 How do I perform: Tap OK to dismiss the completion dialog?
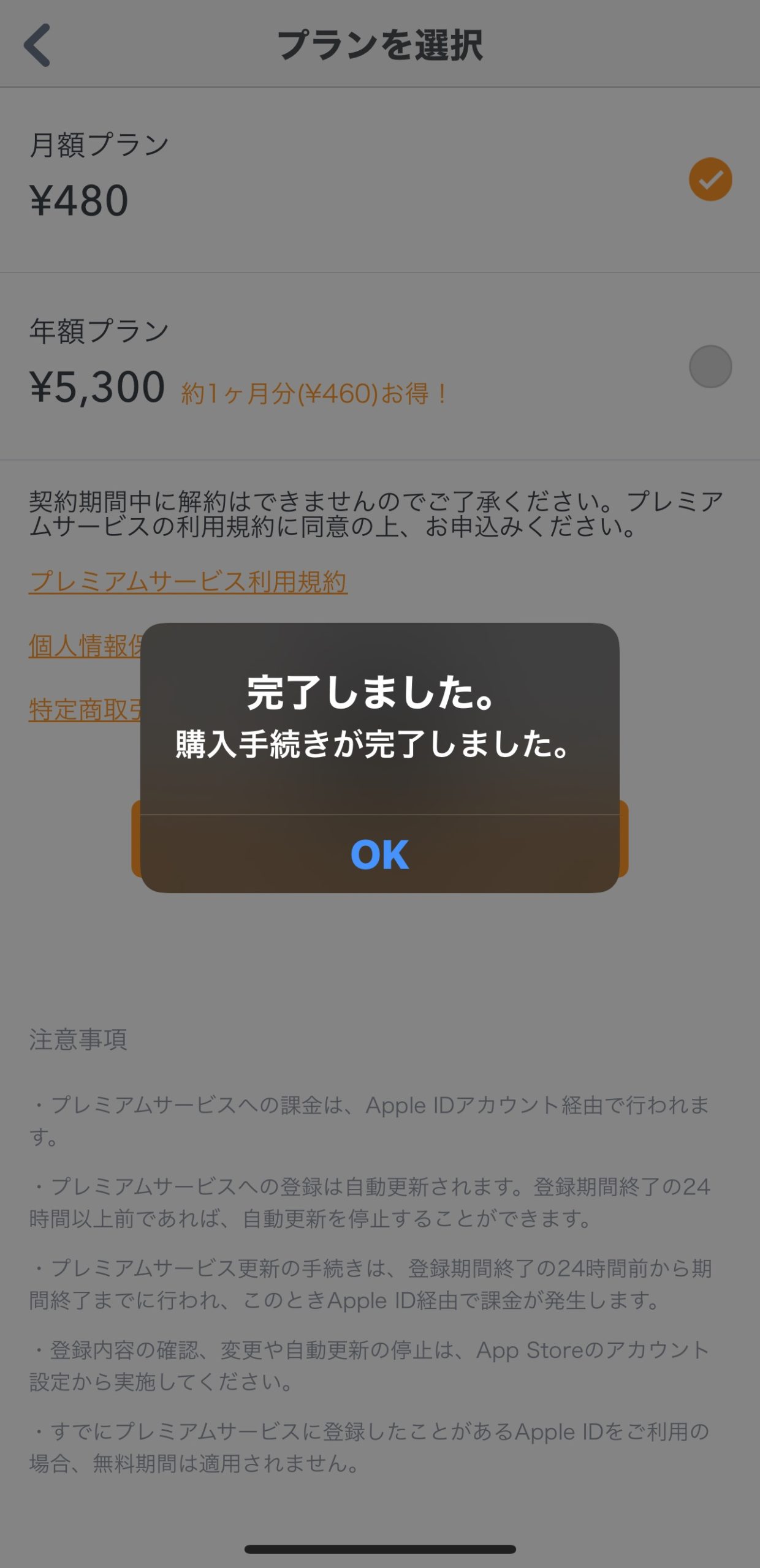pos(379,854)
